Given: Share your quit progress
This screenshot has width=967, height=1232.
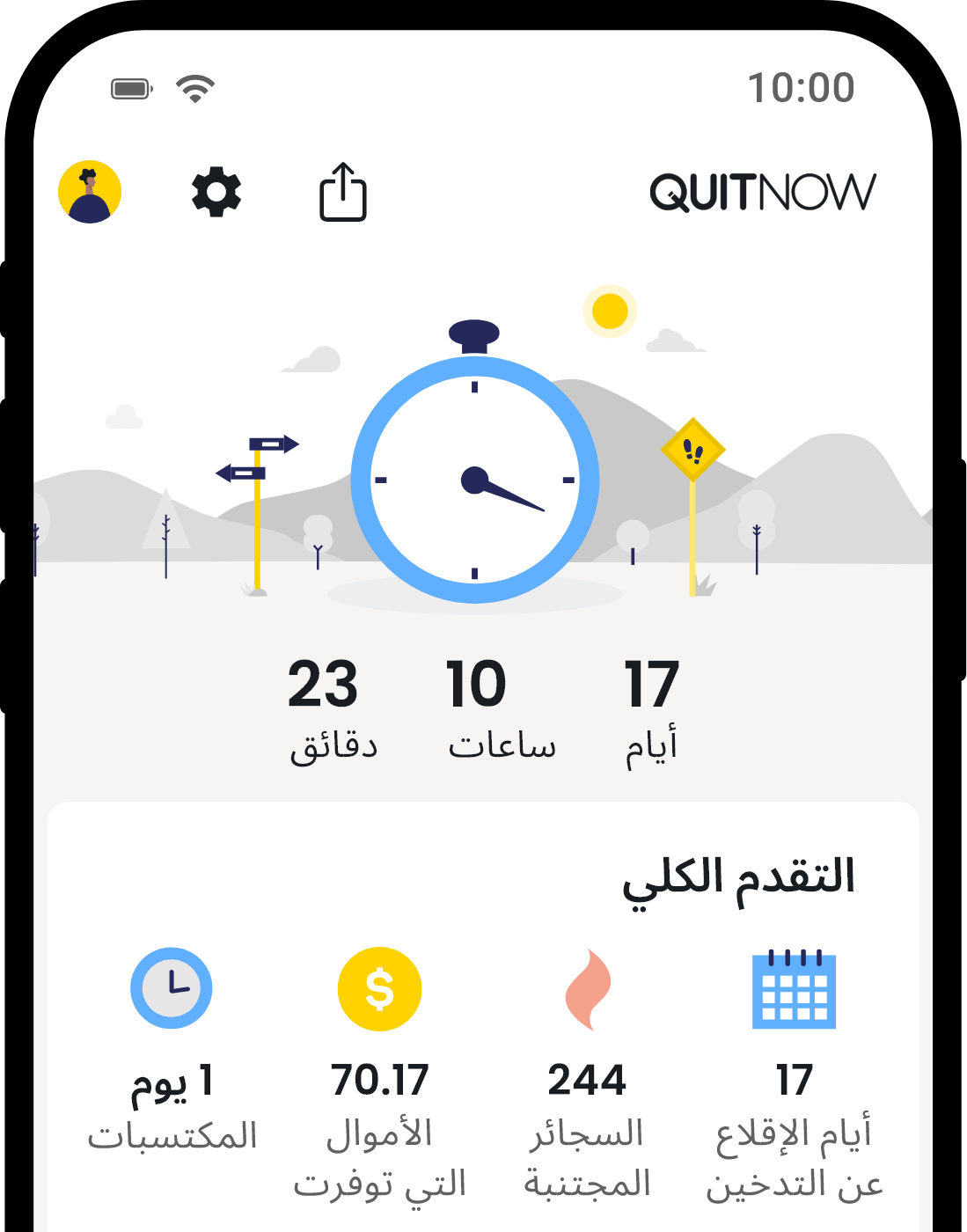Looking at the screenshot, I should pos(342,192).
